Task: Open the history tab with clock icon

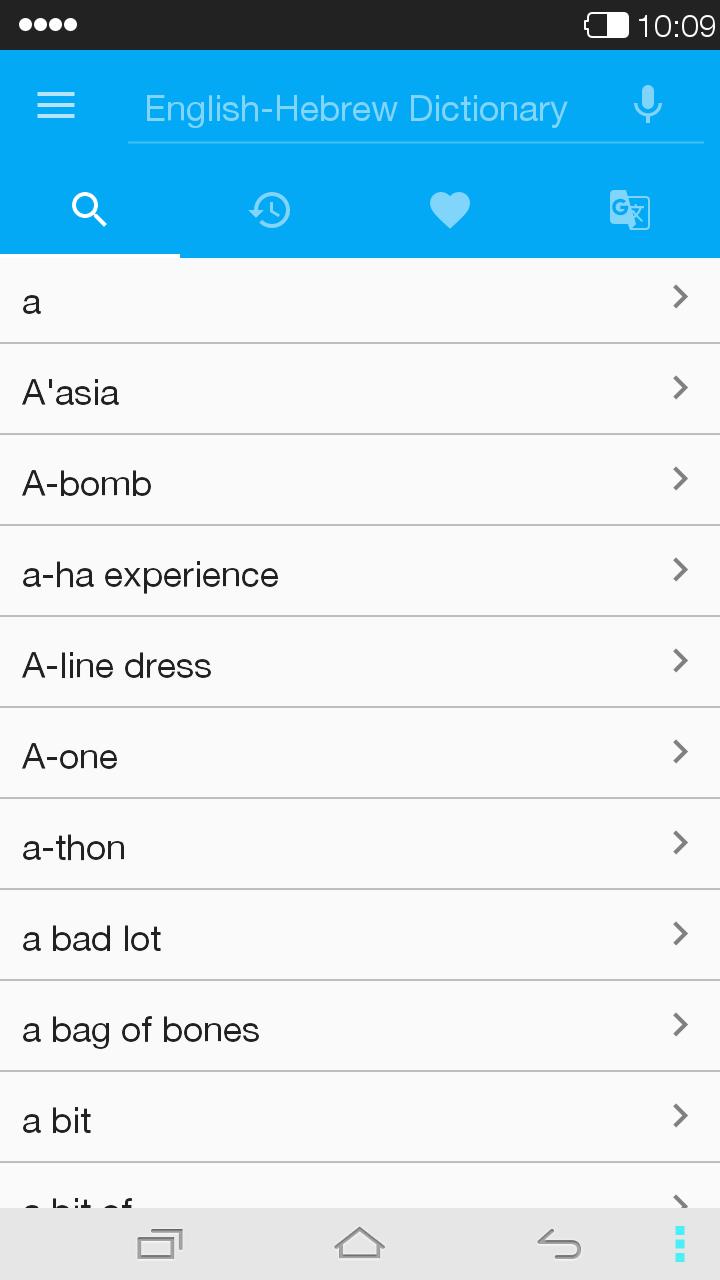Action: [x=269, y=209]
